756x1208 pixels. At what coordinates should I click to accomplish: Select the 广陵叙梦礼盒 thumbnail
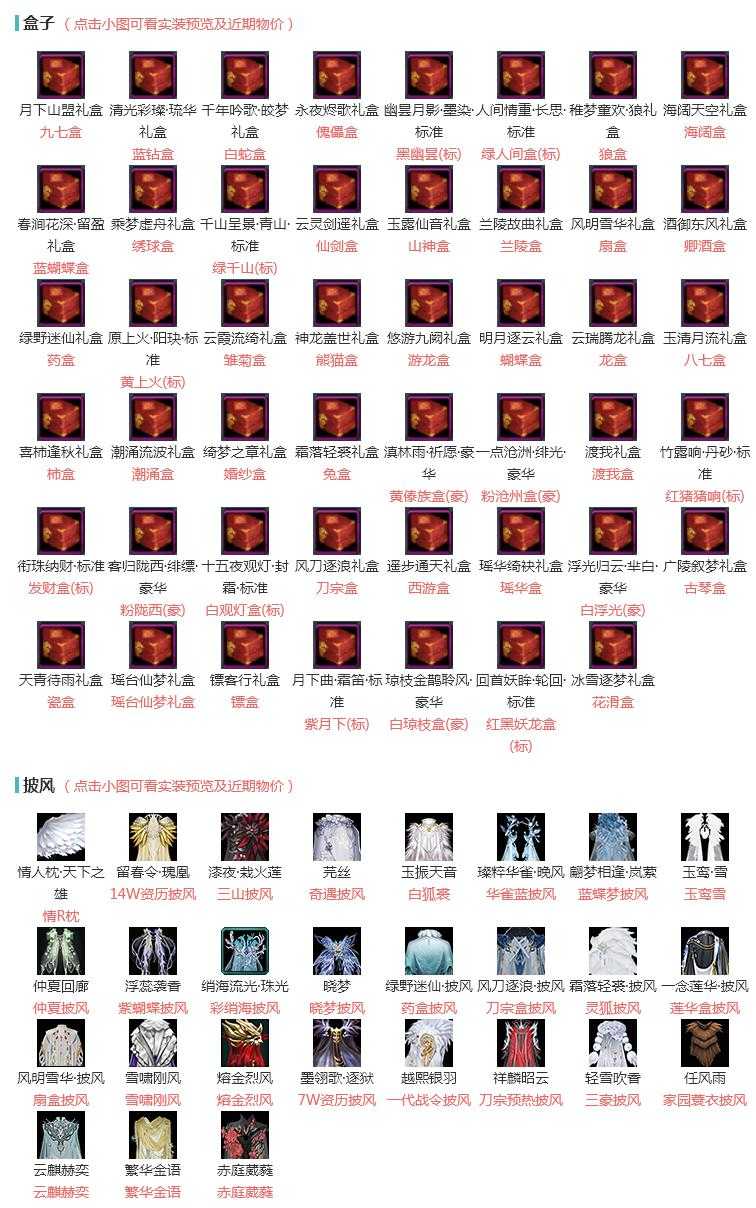(x=705, y=531)
